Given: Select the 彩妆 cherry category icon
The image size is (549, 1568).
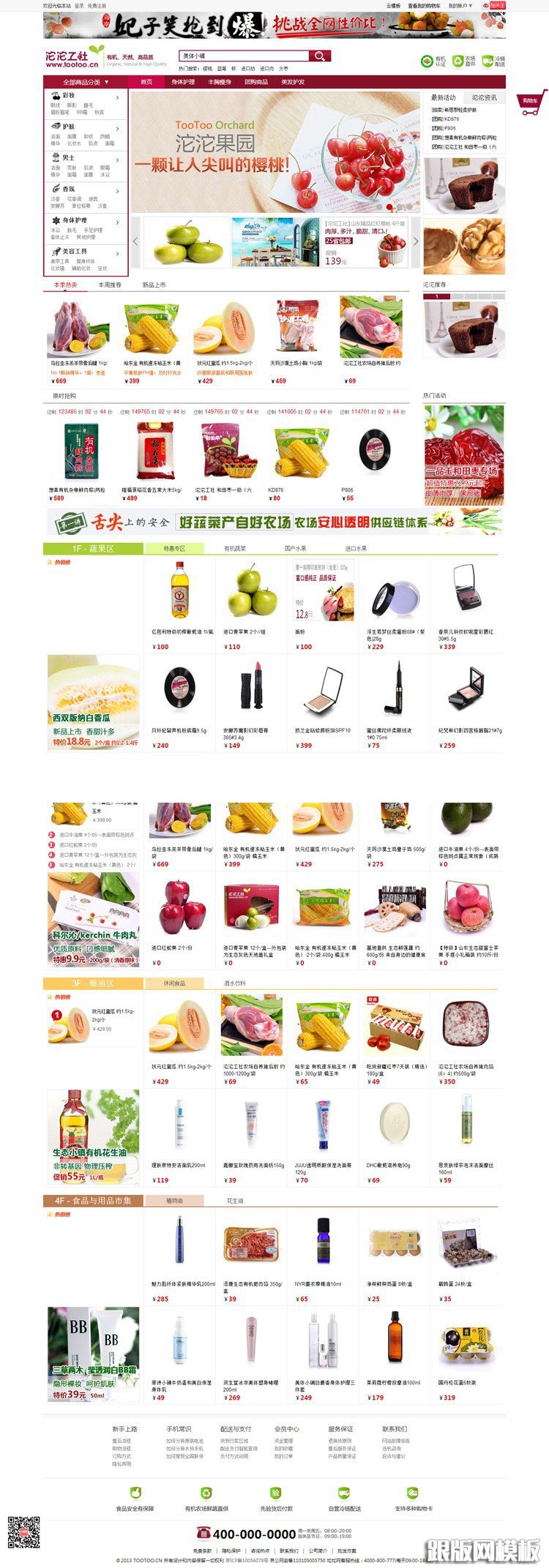Looking at the screenshot, I should tap(55, 96).
